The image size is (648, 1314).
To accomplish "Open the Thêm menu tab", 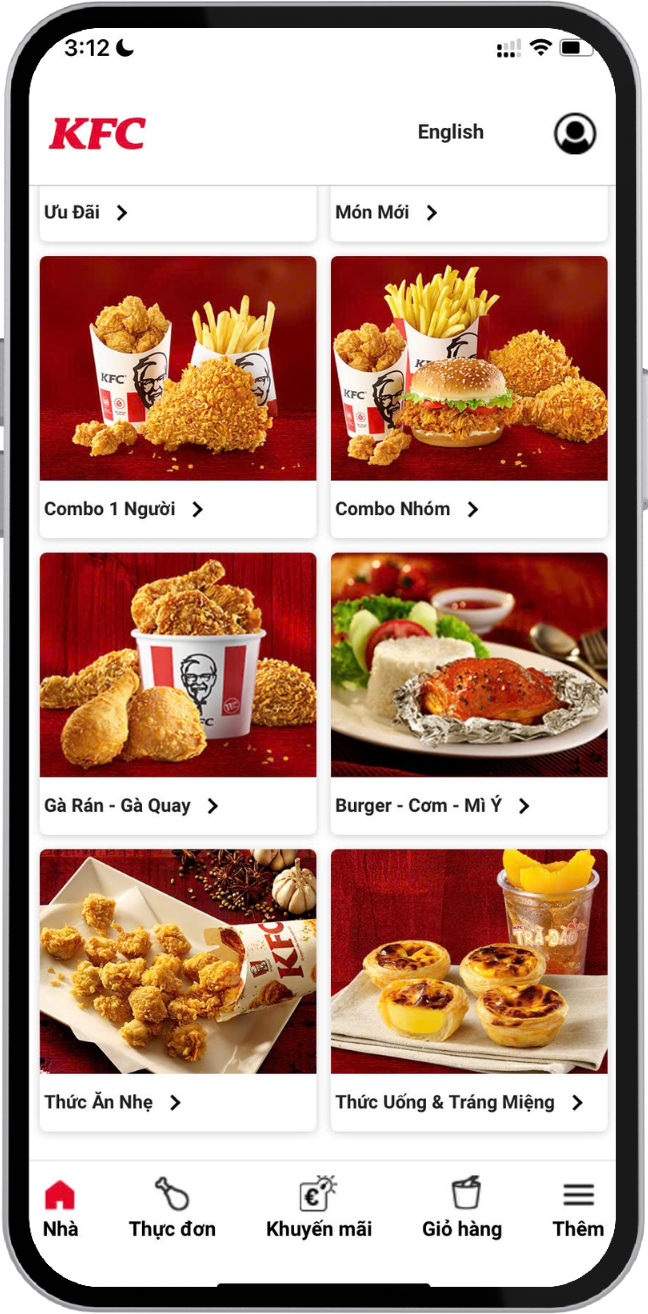I will pos(578,1208).
